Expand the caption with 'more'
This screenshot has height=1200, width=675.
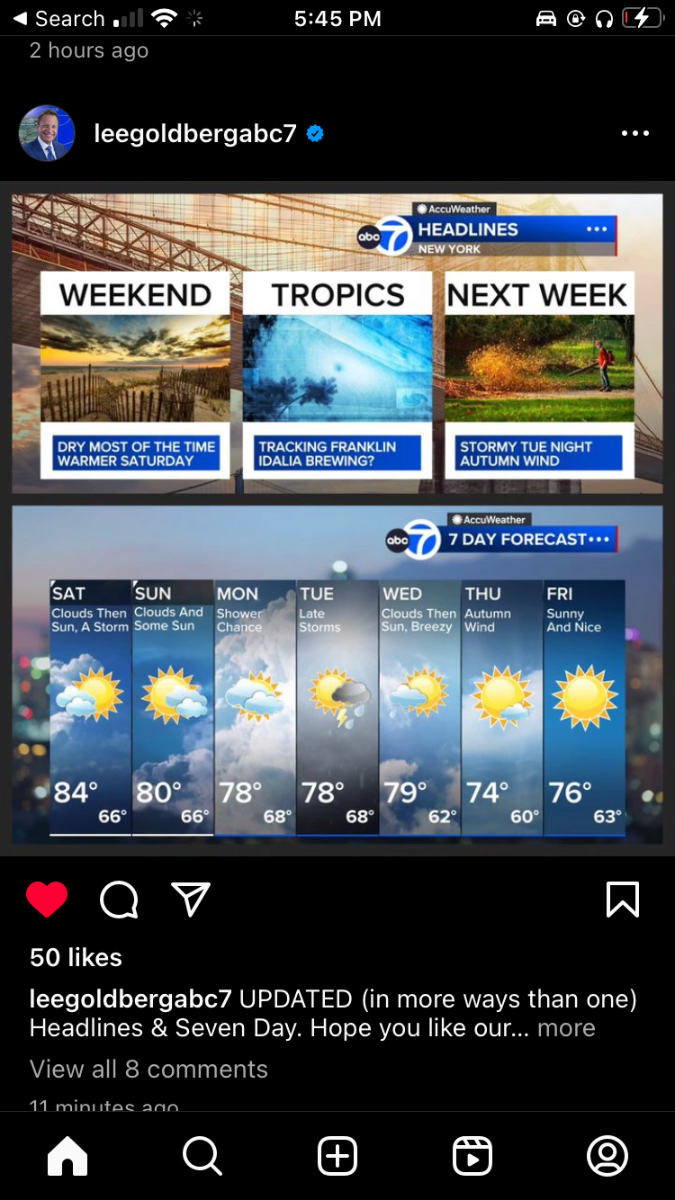coord(566,1028)
